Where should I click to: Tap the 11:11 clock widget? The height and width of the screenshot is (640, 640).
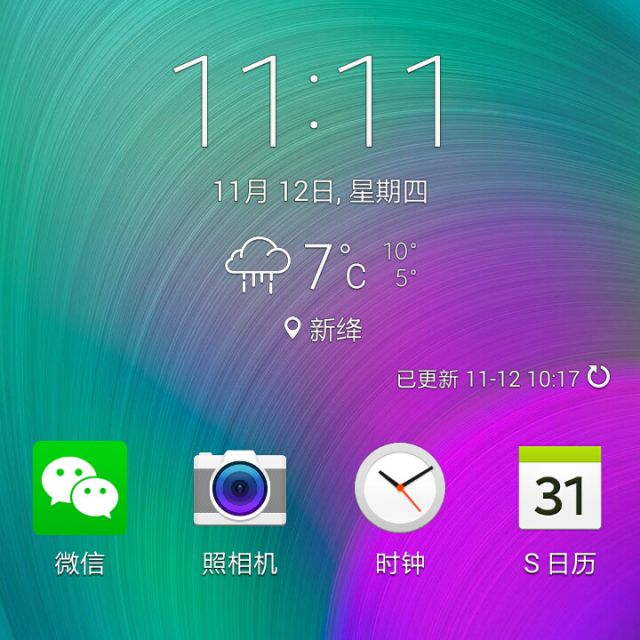310,102
